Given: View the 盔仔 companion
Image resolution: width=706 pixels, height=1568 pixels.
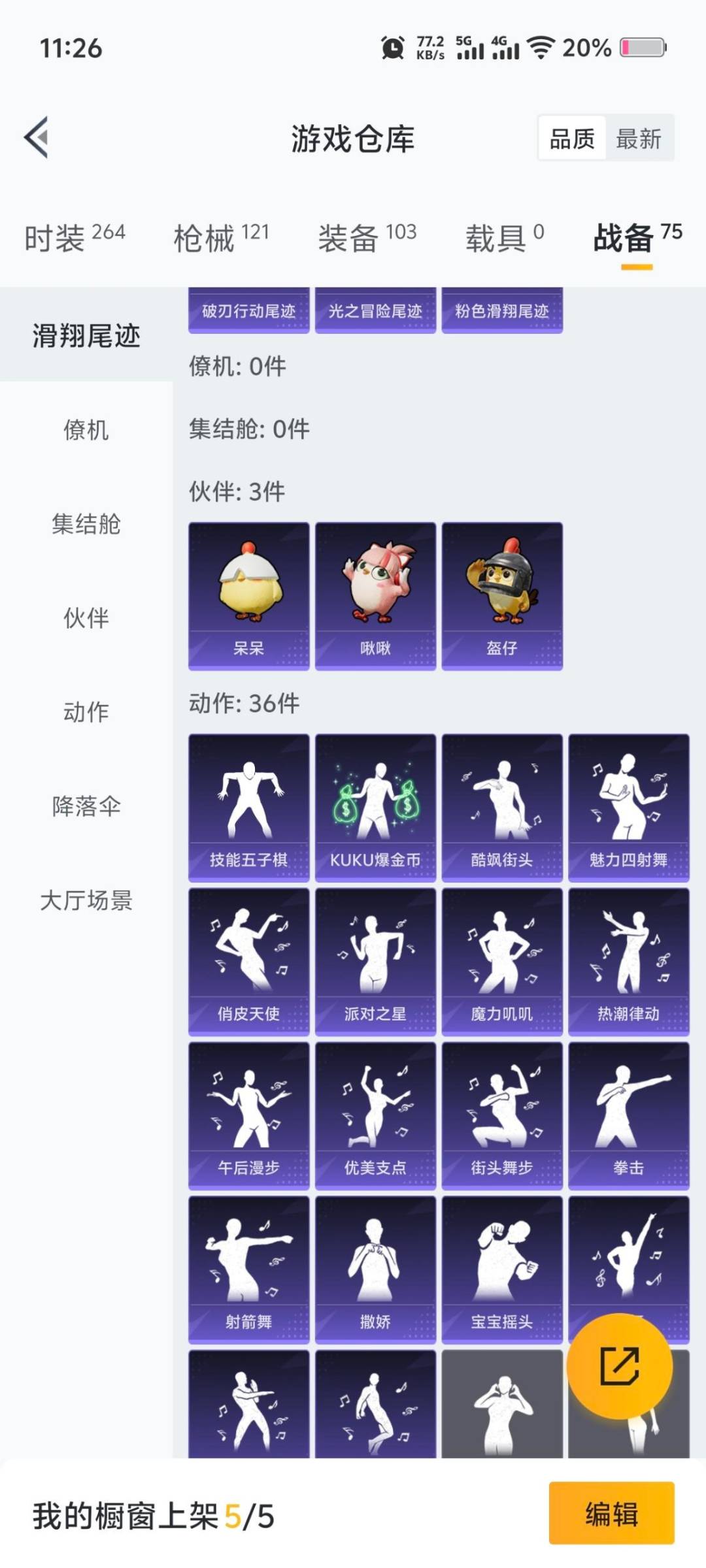Looking at the screenshot, I should (501, 595).
